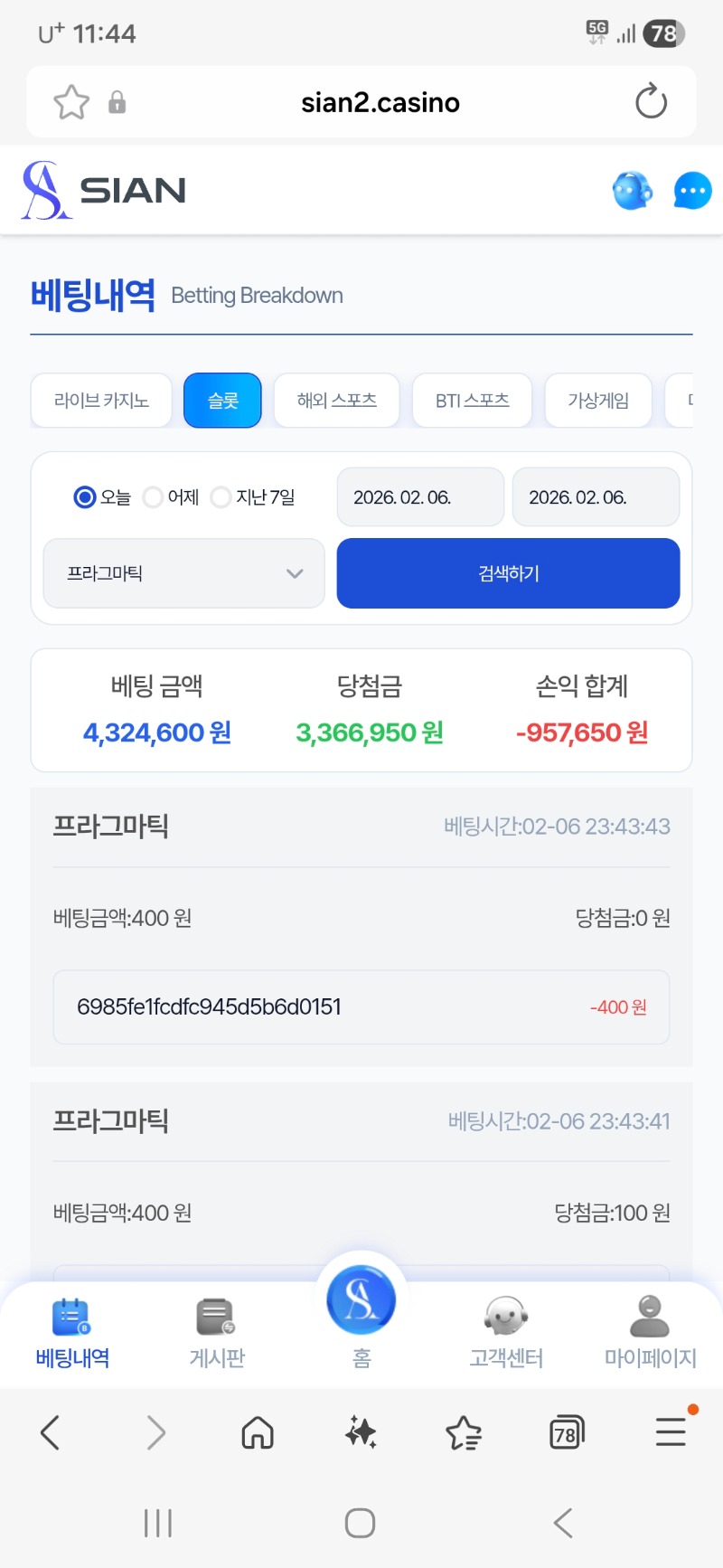Open the 게시판 tab in bottom navigation

click(x=217, y=1331)
